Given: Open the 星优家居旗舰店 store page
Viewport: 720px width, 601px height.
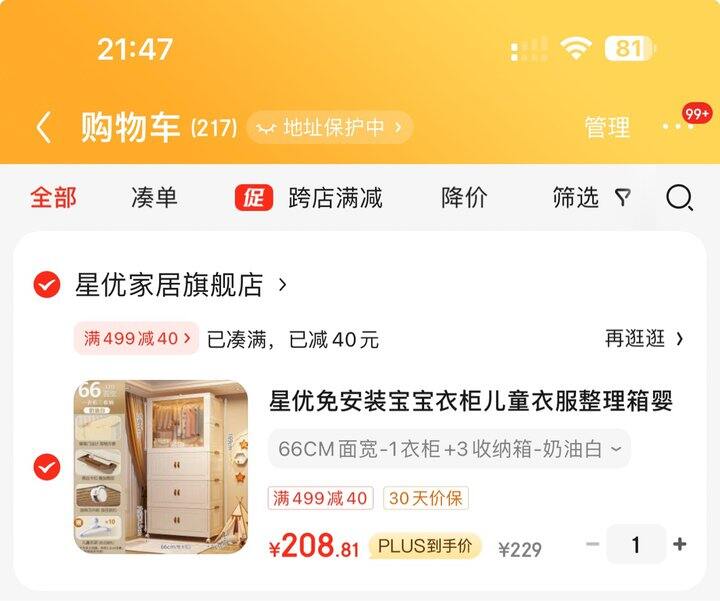Looking at the screenshot, I should pyautogui.click(x=180, y=286).
